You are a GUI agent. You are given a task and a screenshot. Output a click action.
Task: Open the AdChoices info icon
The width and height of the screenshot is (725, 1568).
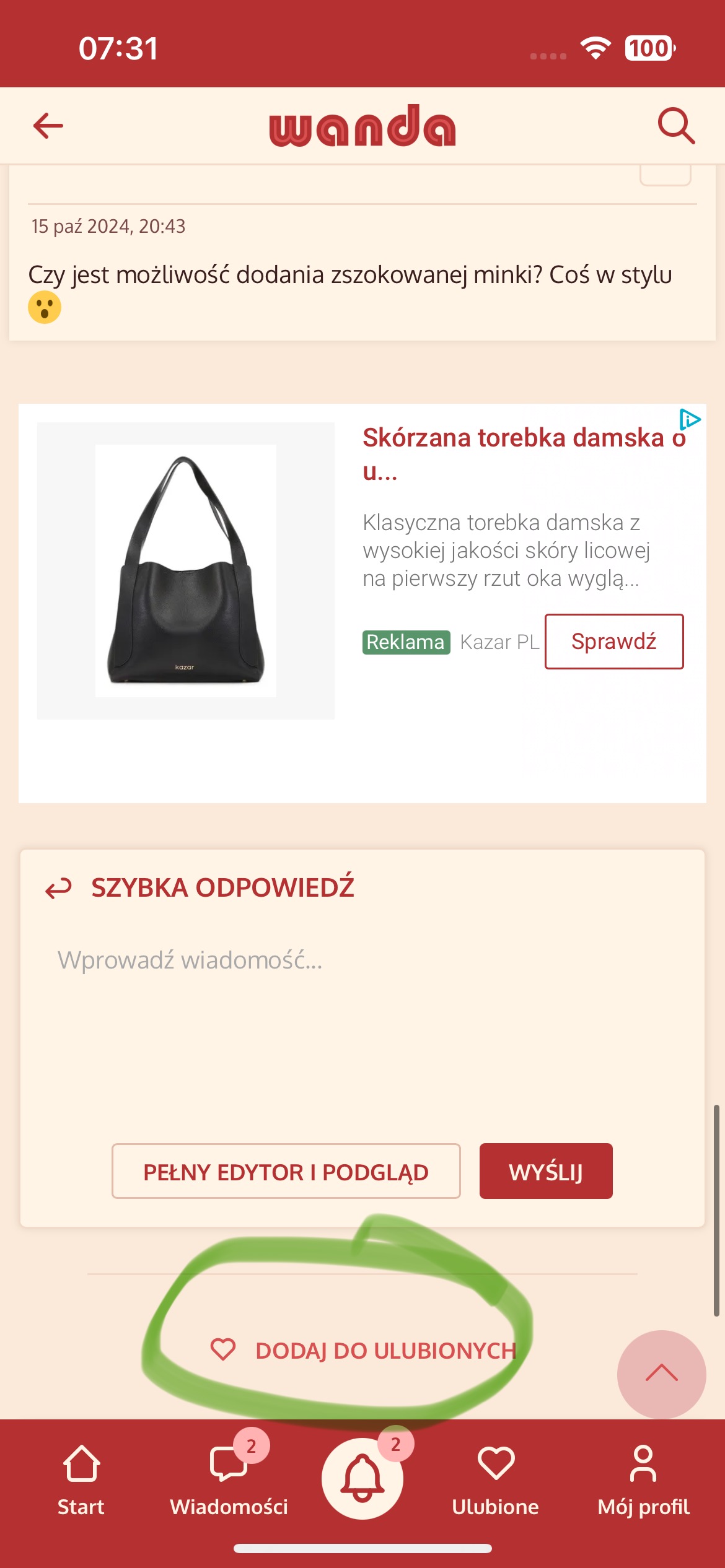click(689, 420)
